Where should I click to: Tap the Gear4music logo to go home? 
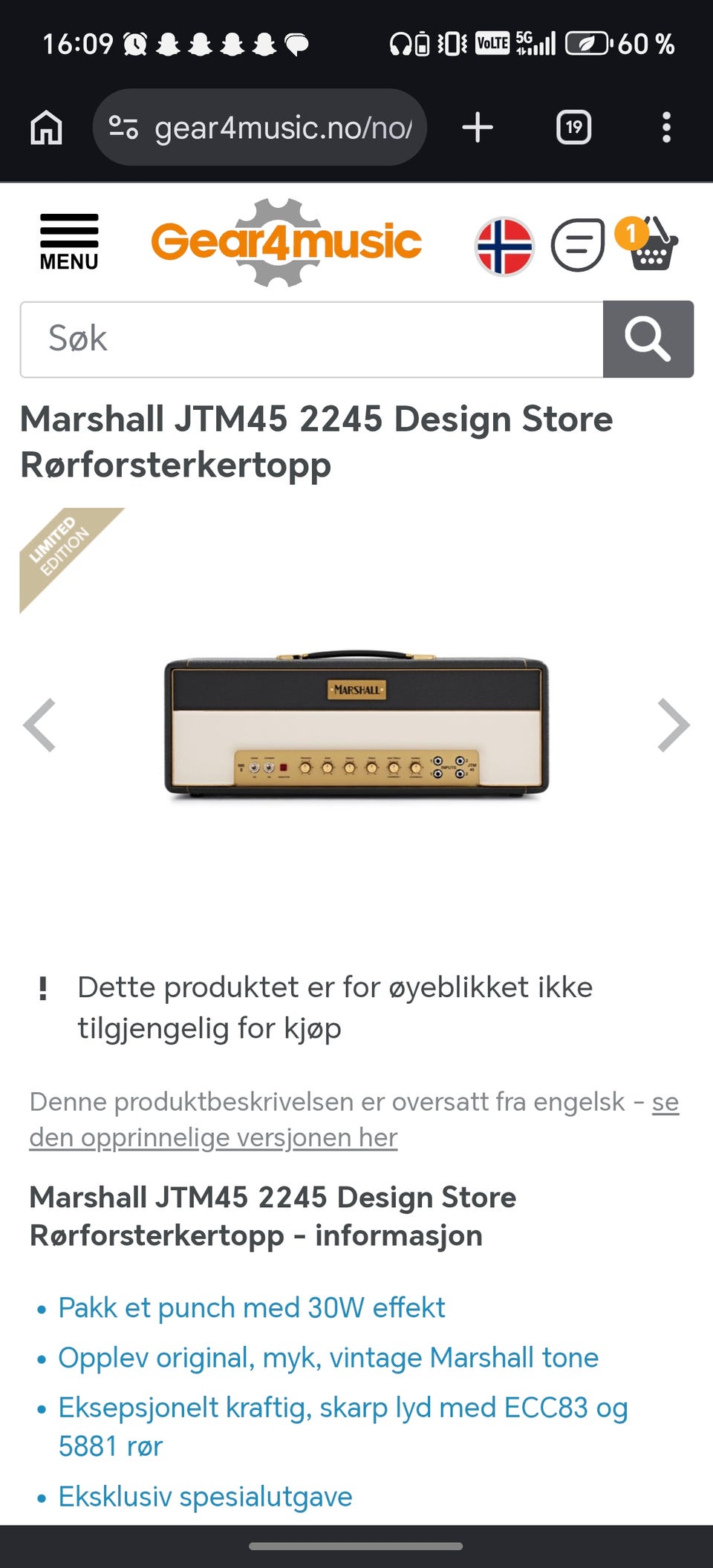pos(286,242)
